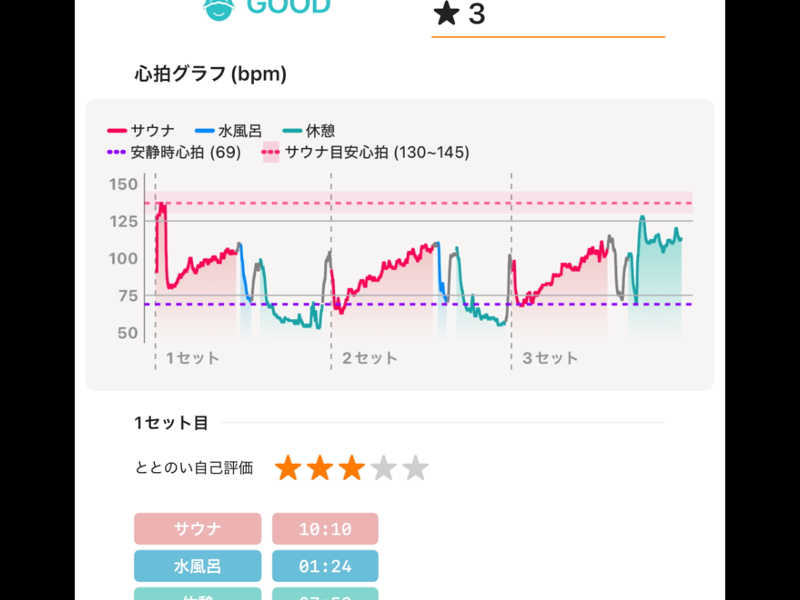Open the ★ 3 rating field
The height and width of the screenshot is (600, 800).
pyautogui.click(x=547, y=16)
